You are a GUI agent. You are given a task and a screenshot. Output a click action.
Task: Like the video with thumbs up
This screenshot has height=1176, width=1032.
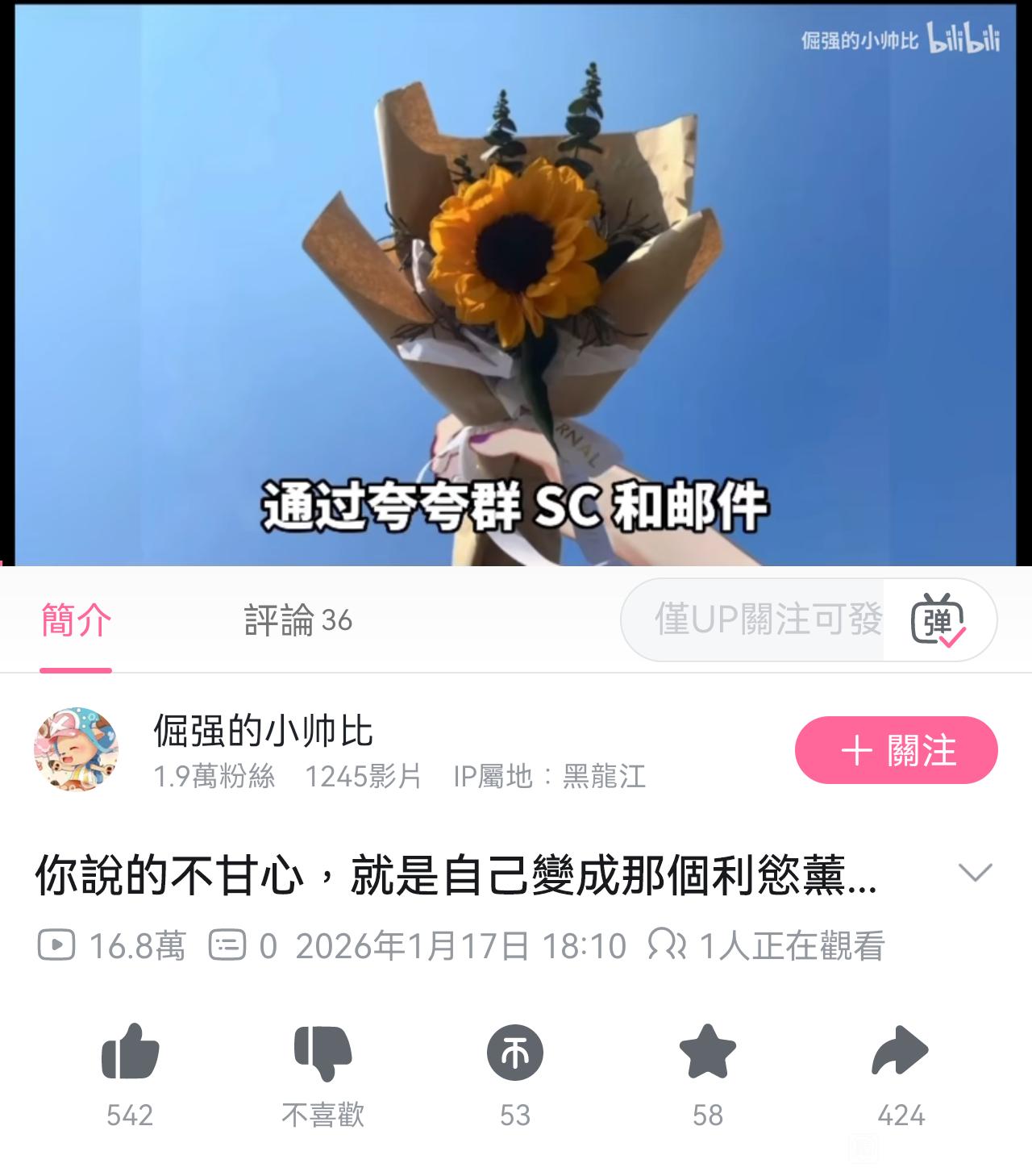(130, 1052)
